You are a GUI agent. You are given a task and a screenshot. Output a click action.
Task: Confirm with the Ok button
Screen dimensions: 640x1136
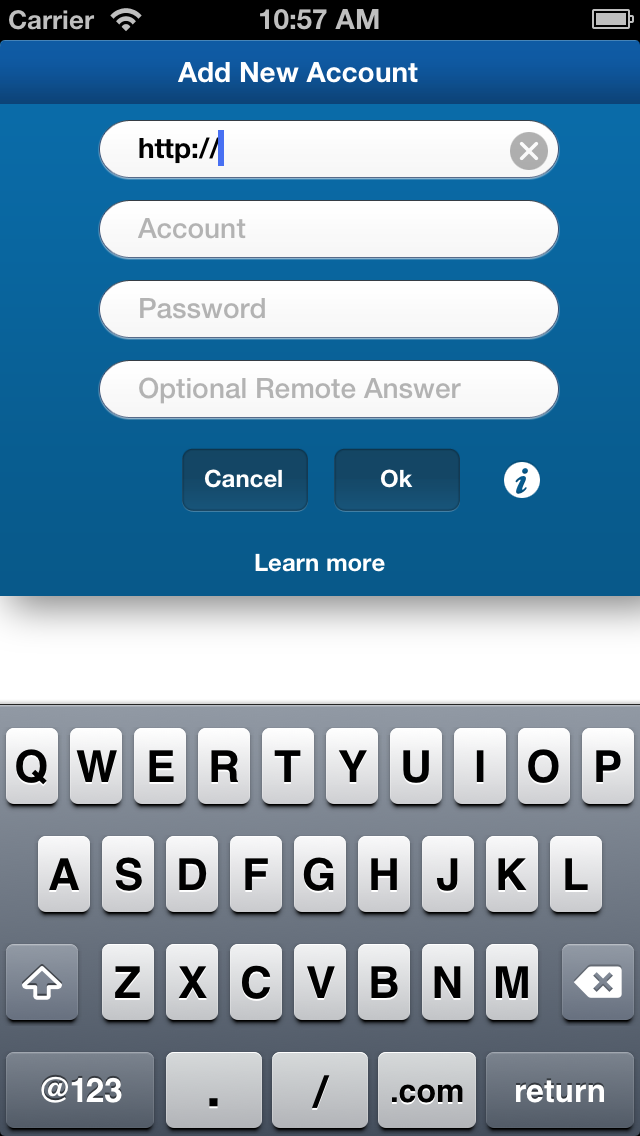tap(396, 480)
